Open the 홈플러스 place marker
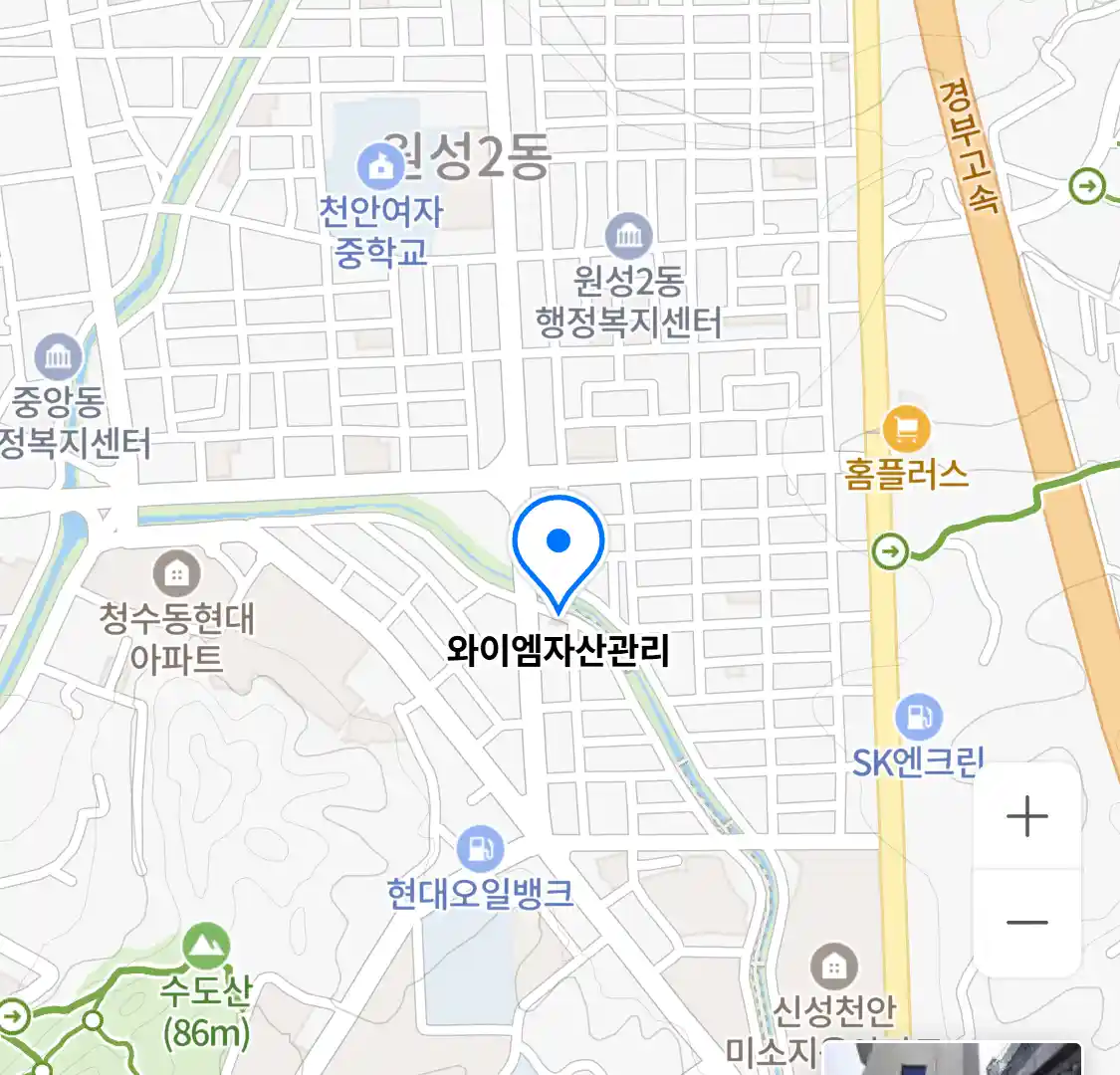Screen dimensions: 1120x1075 pos(906,431)
